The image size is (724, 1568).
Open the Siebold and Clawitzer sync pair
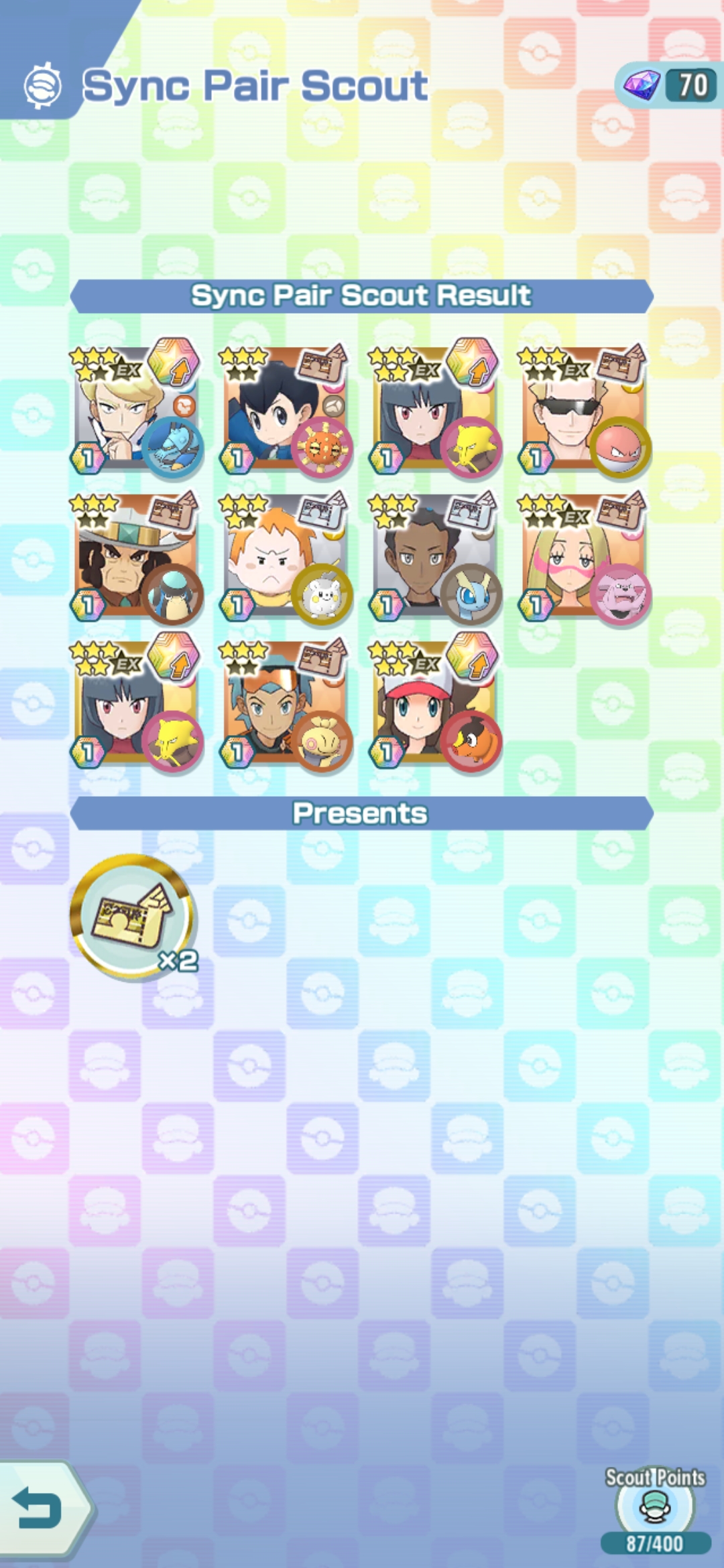point(137,408)
